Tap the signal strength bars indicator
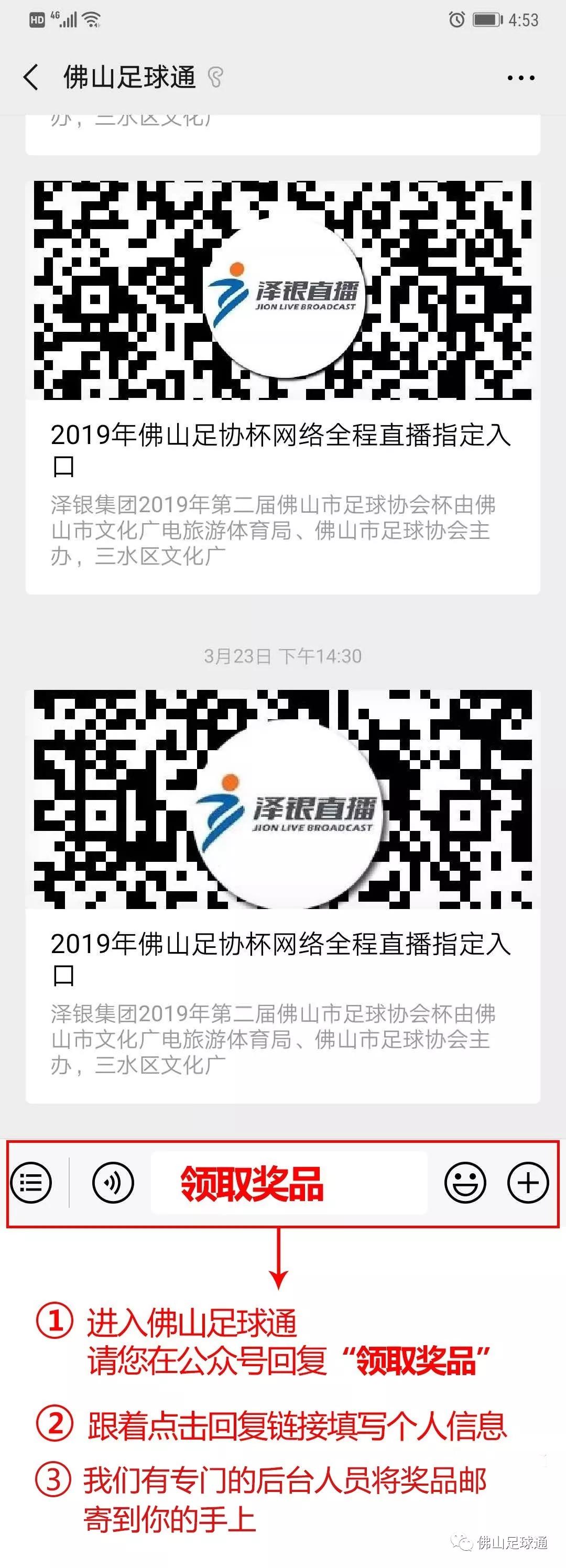The image size is (566, 1568). click(69, 20)
